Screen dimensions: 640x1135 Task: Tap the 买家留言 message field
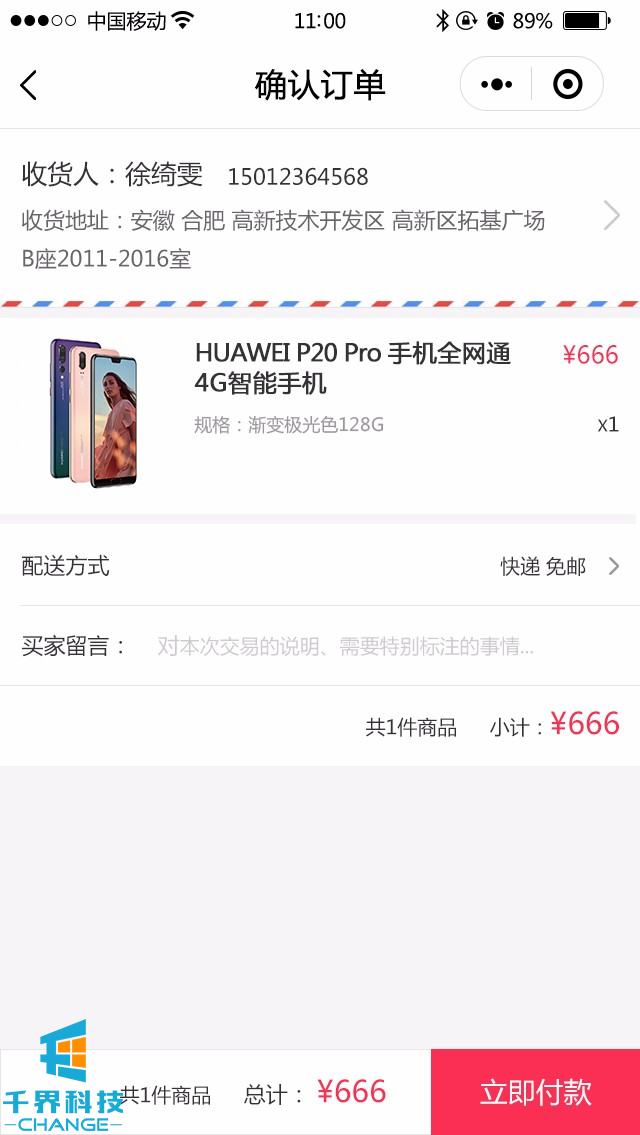point(345,647)
